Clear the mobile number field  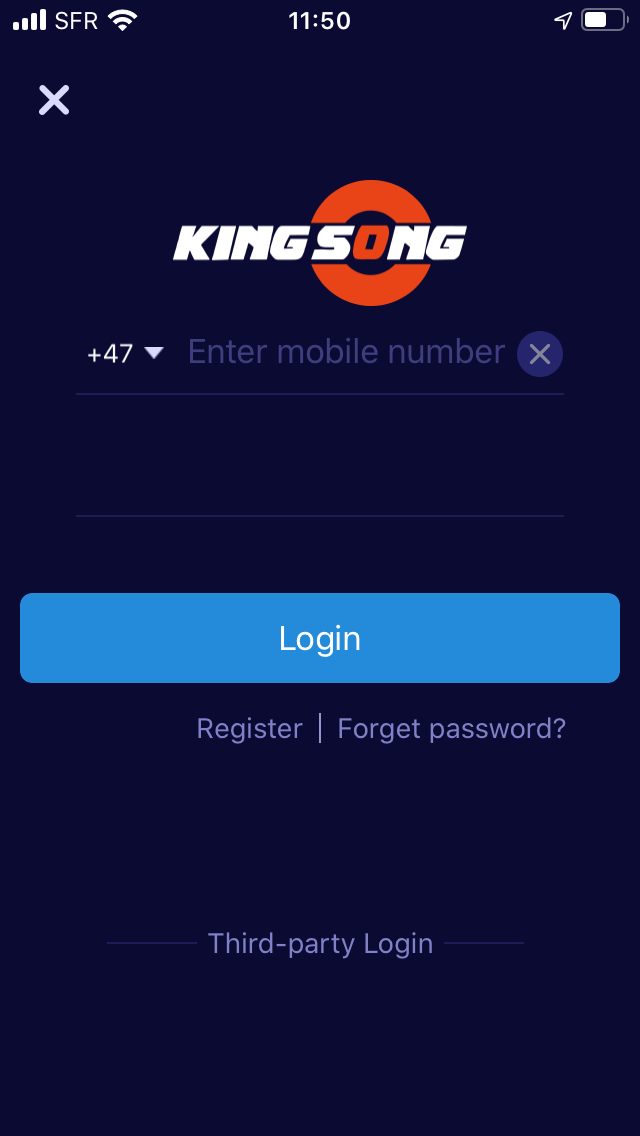coord(540,354)
